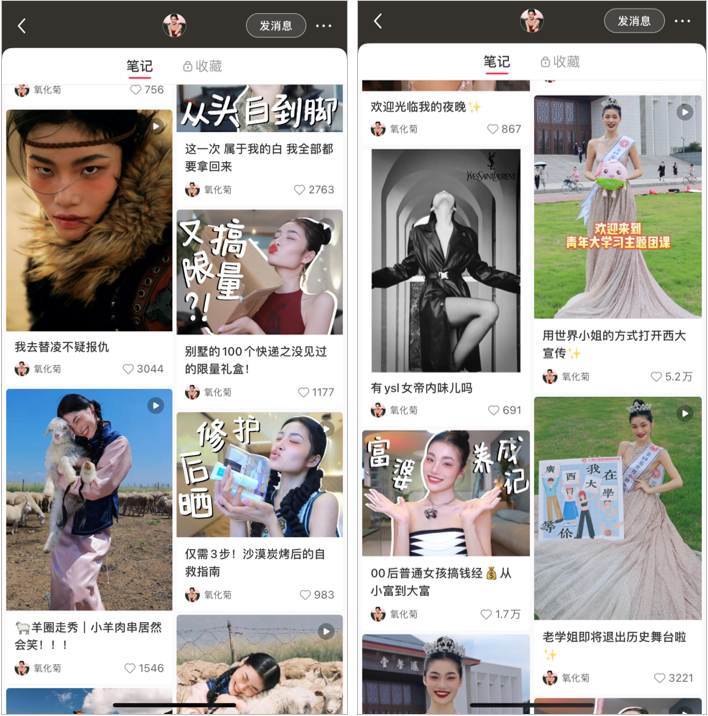Open the 老学姐即将退出历史舞台啦 post
The image size is (708, 716).
click(x=617, y=508)
